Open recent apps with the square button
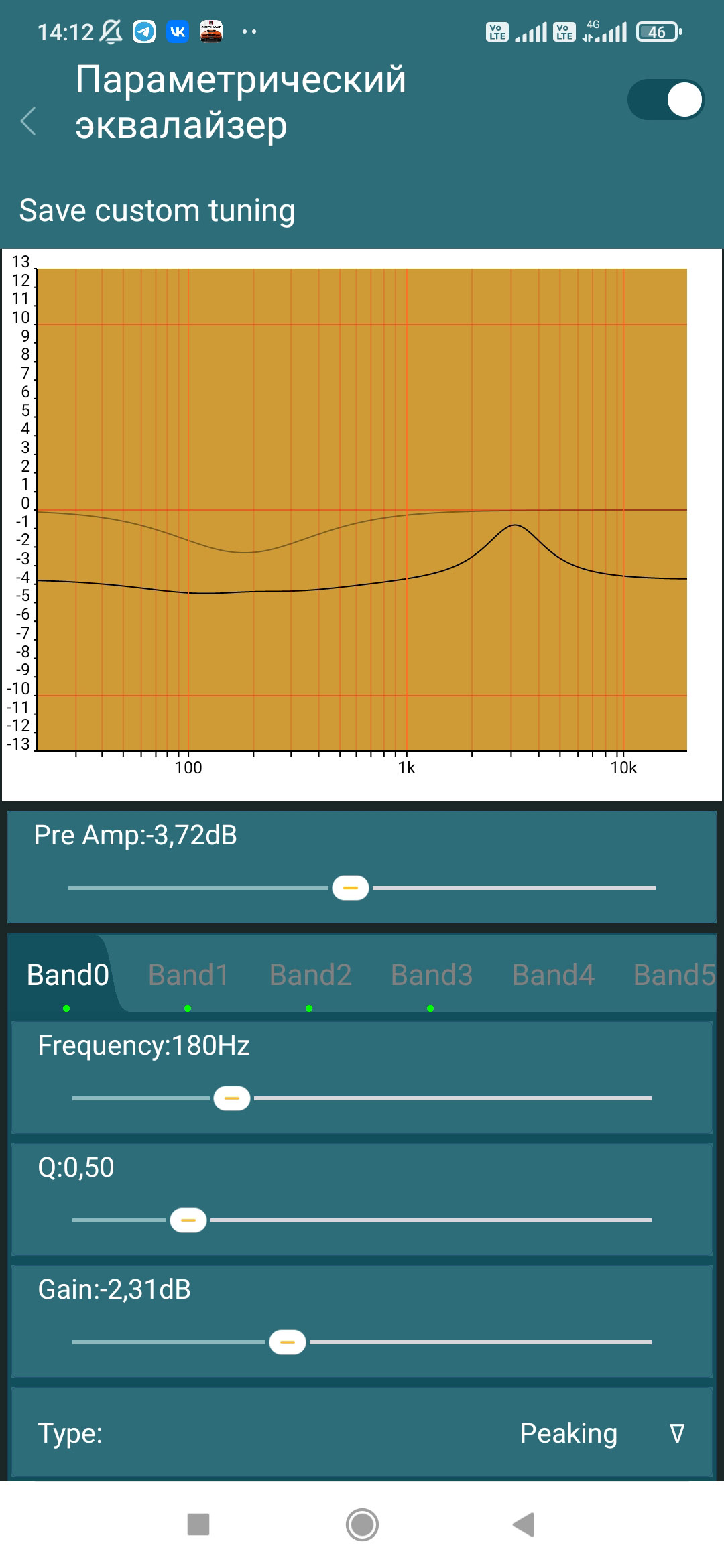Viewport: 724px width, 1568px height. pos(198,1524)
